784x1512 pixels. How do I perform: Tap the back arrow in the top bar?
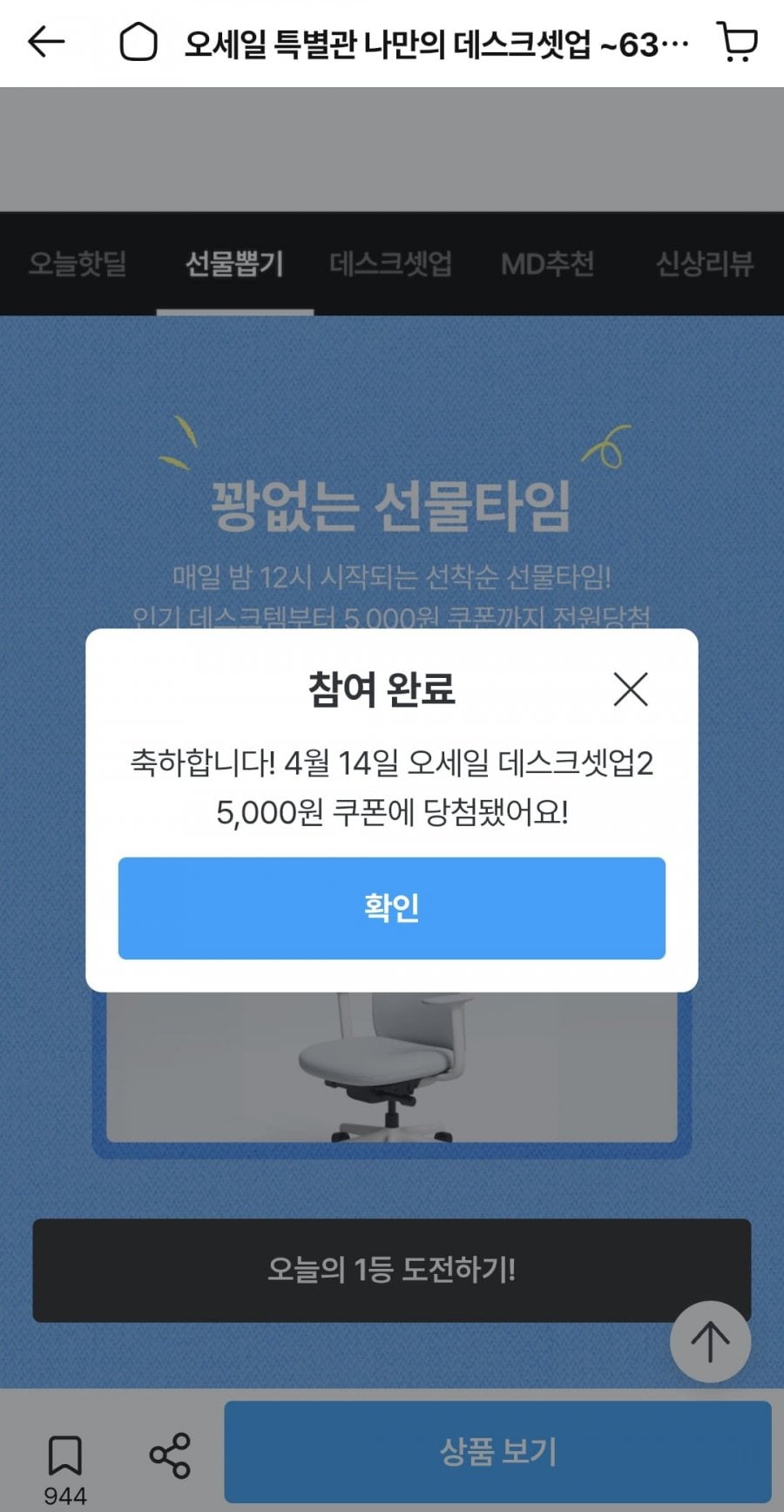[x=45, y=39]
